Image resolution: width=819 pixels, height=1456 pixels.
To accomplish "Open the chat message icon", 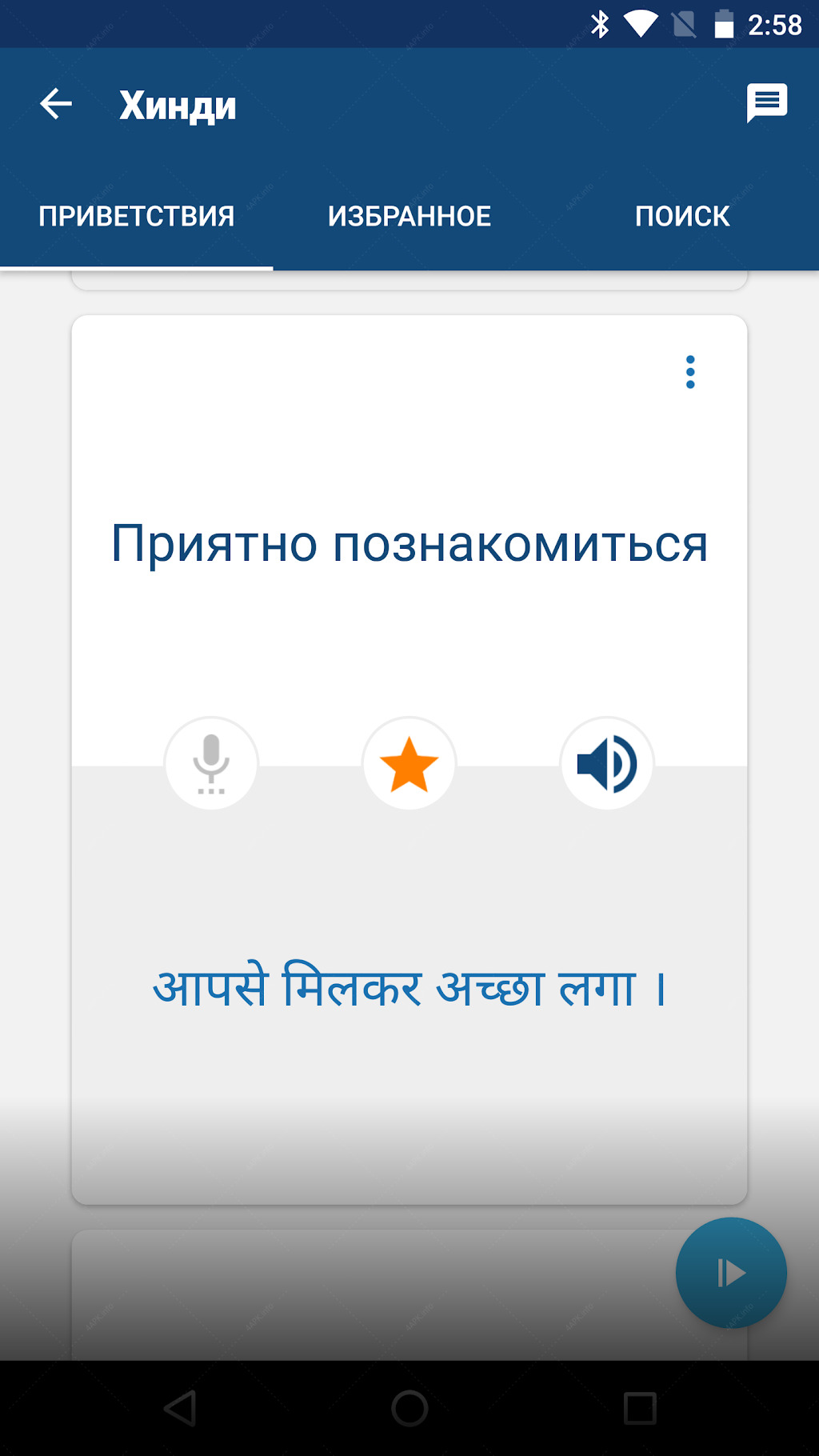I will pyautogui.click(x=767, y=103).
